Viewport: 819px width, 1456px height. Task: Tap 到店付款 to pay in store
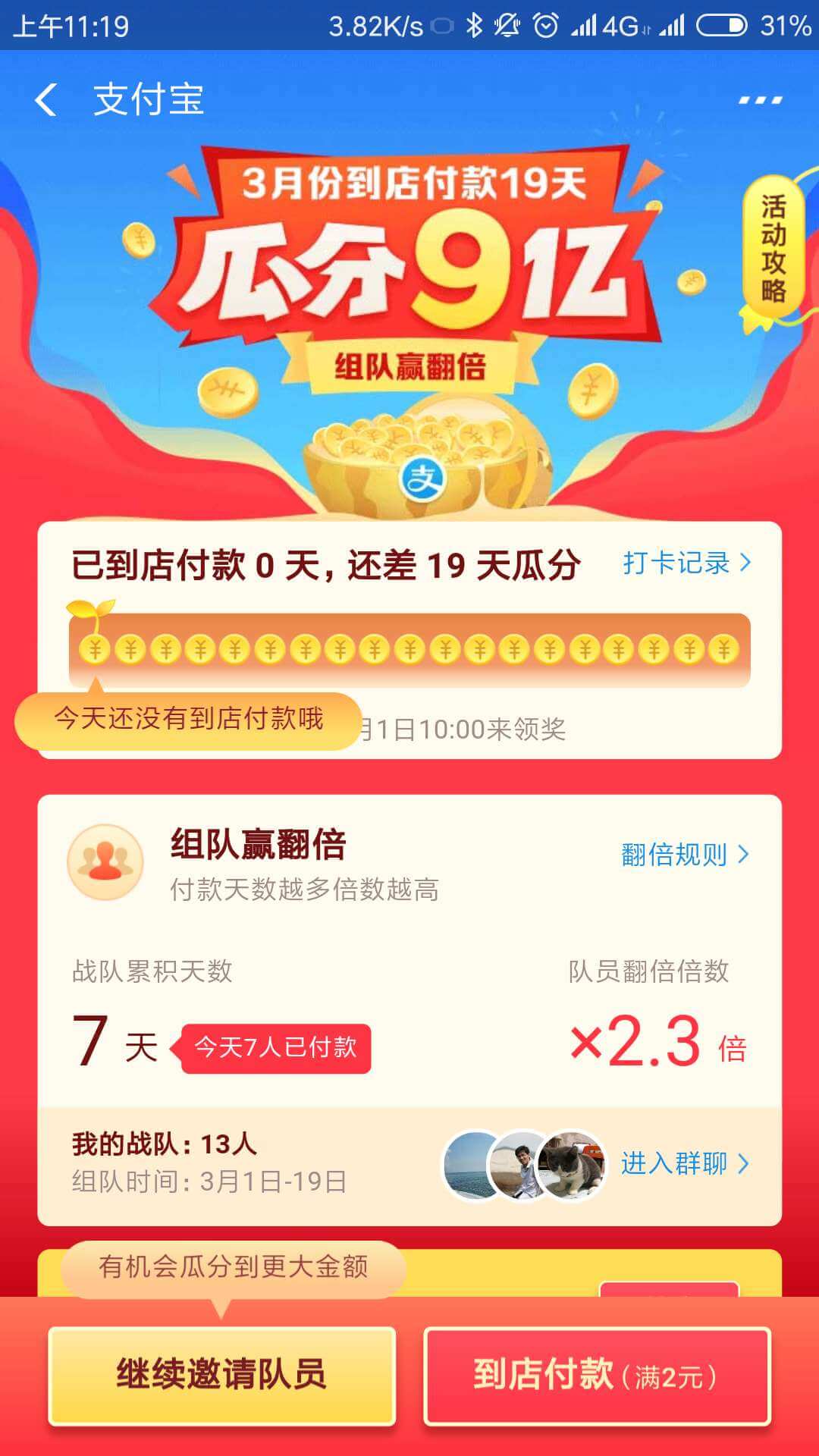(597, 1376)
